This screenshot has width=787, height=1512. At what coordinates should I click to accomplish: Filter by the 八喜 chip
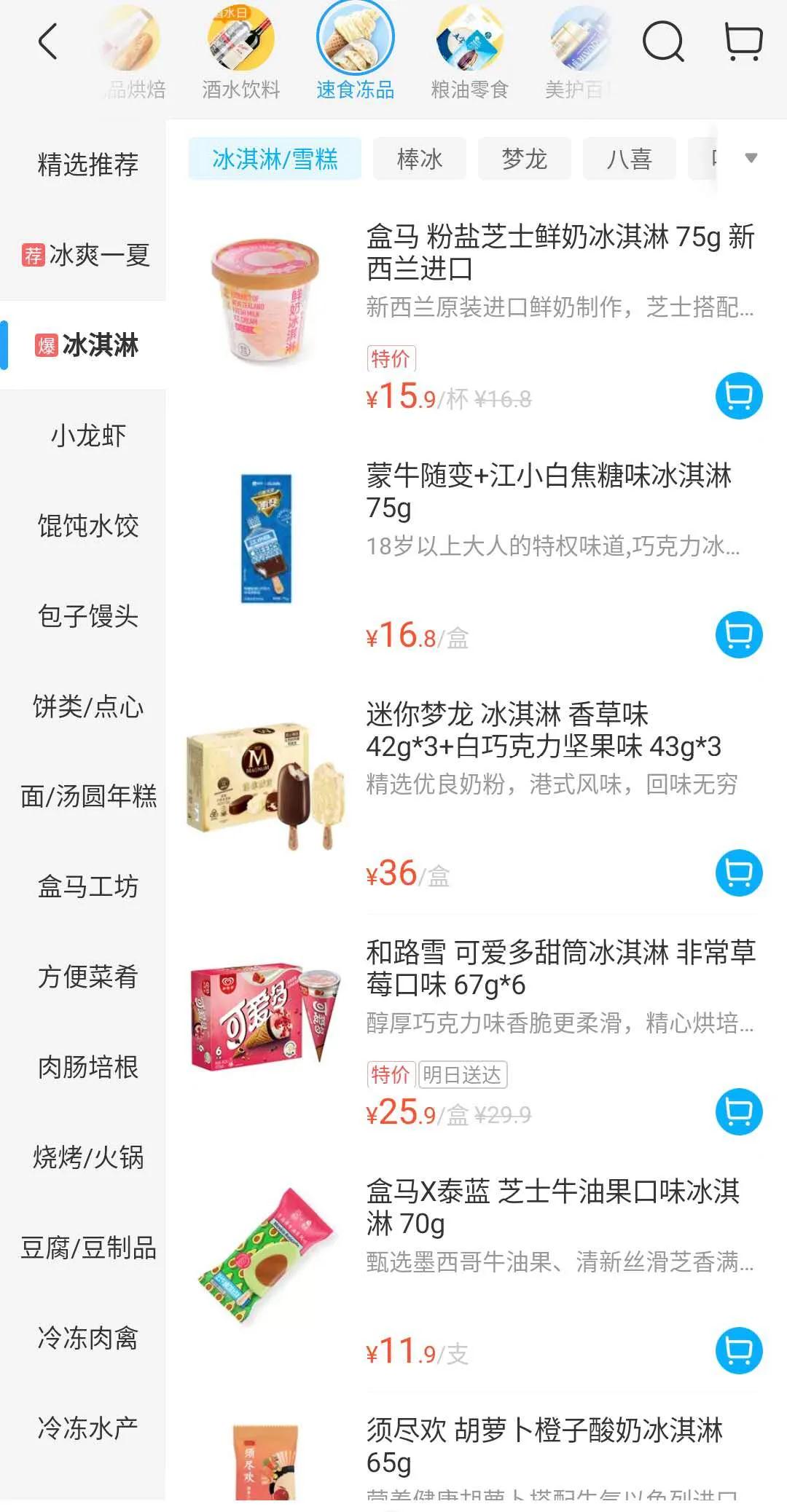tap(628, 159)
